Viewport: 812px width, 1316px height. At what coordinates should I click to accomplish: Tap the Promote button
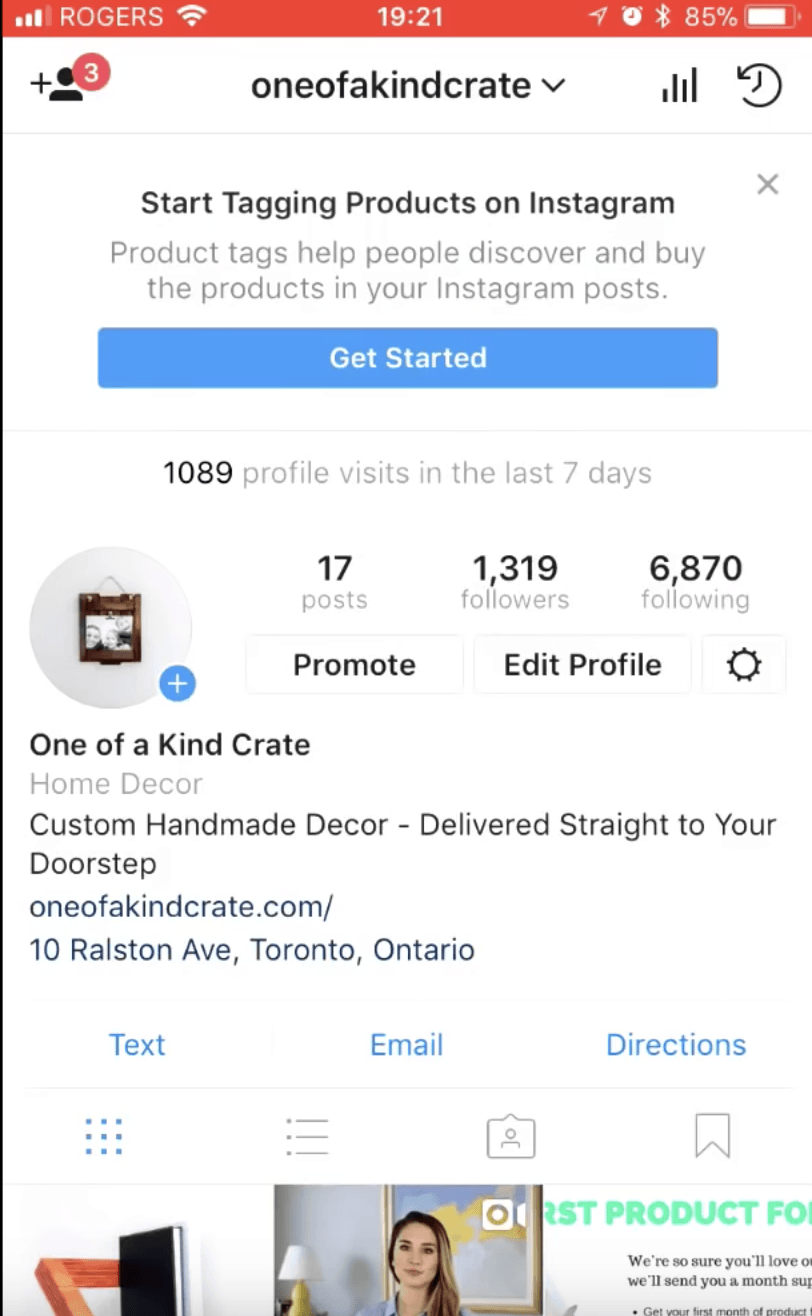coord(354,665)
